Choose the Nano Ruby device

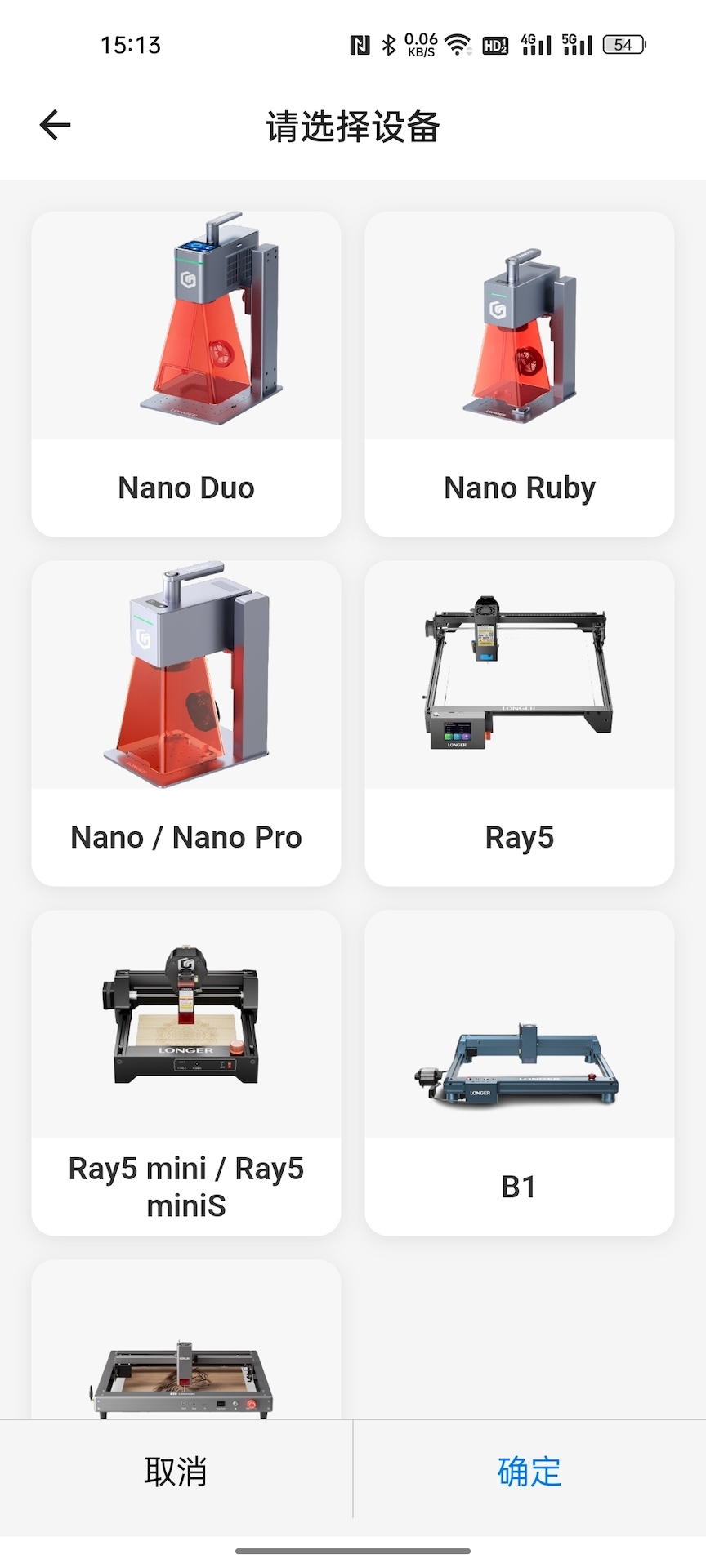pyautogui.click(x=520, y=374)
